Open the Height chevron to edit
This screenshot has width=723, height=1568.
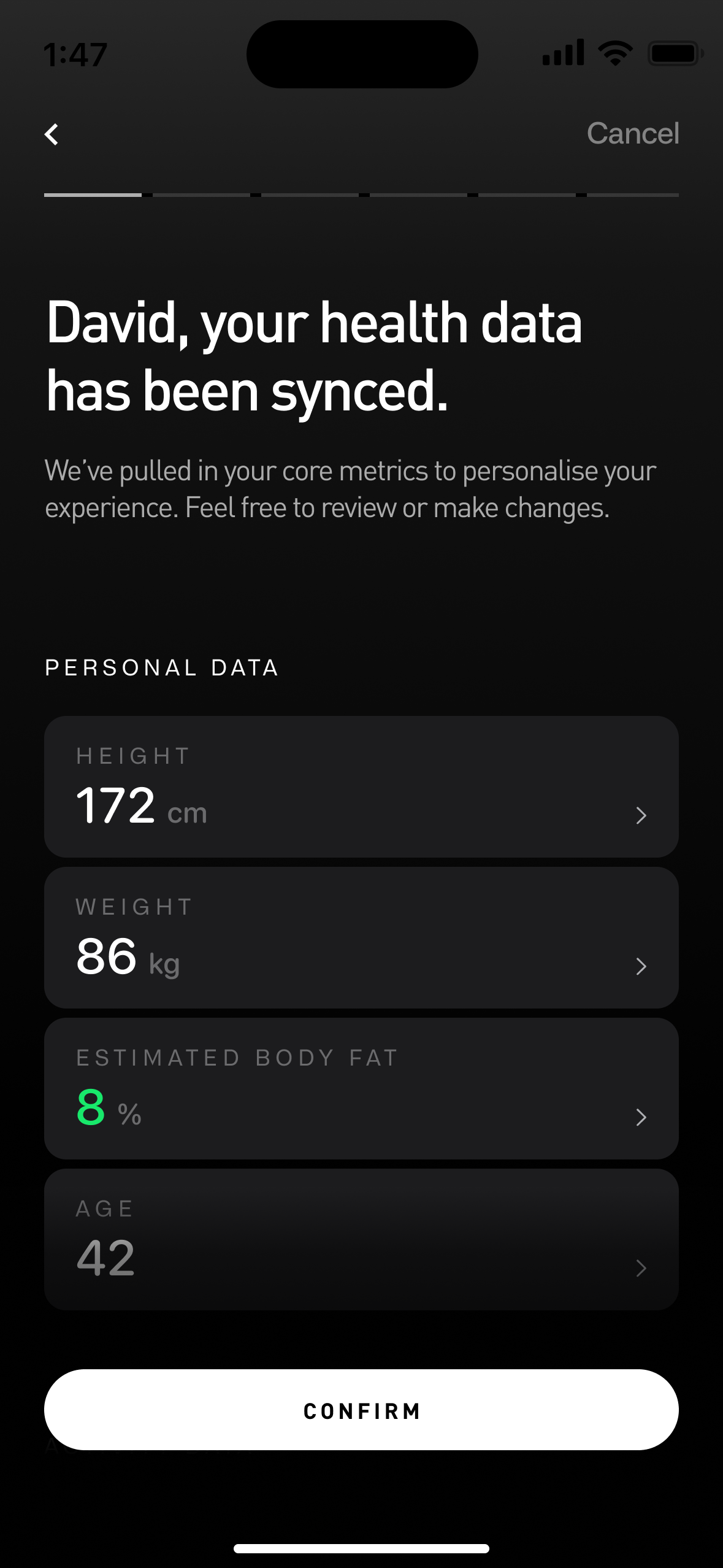[x=641, y=815]
